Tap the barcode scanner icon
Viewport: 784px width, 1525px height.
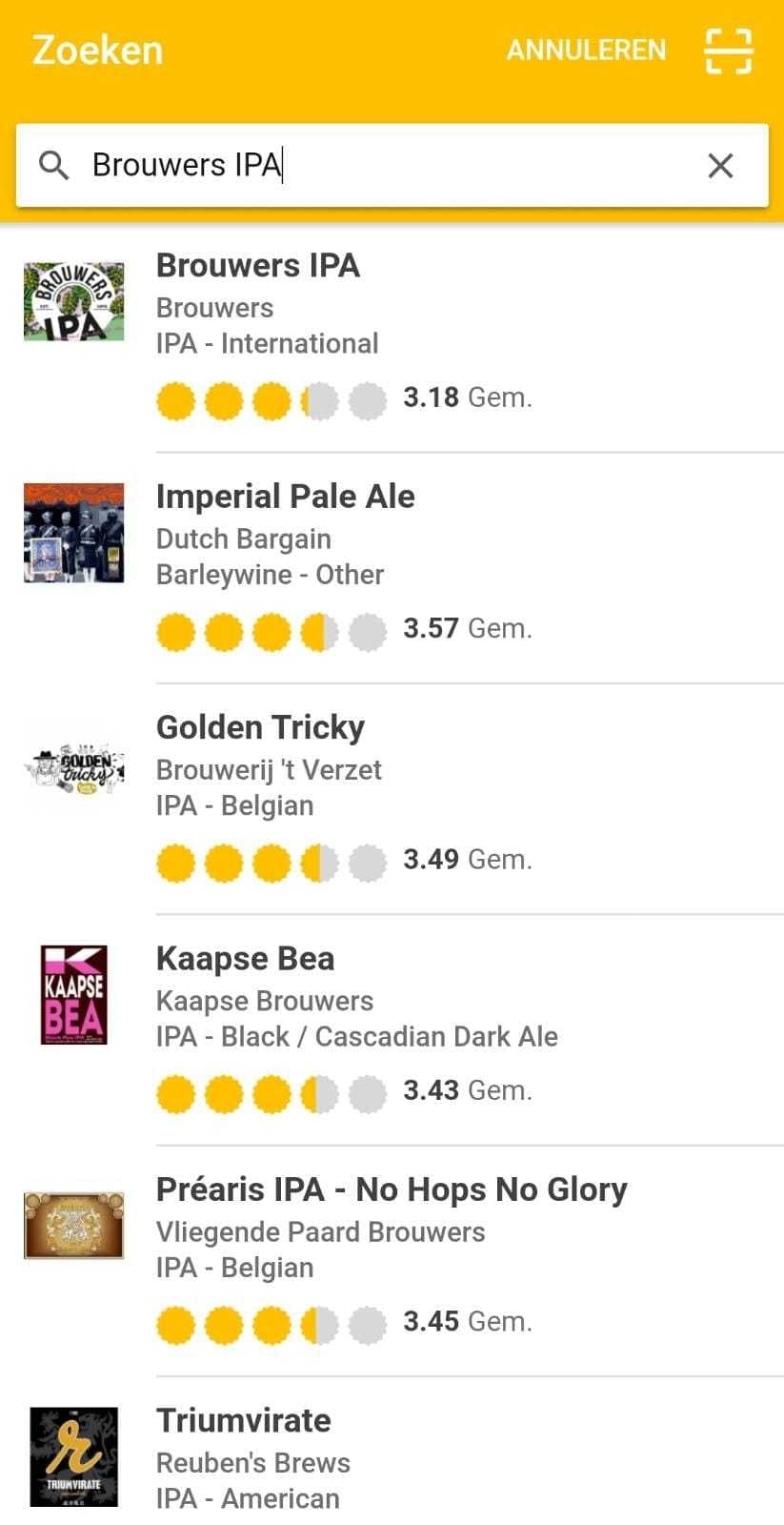point(728,51)
